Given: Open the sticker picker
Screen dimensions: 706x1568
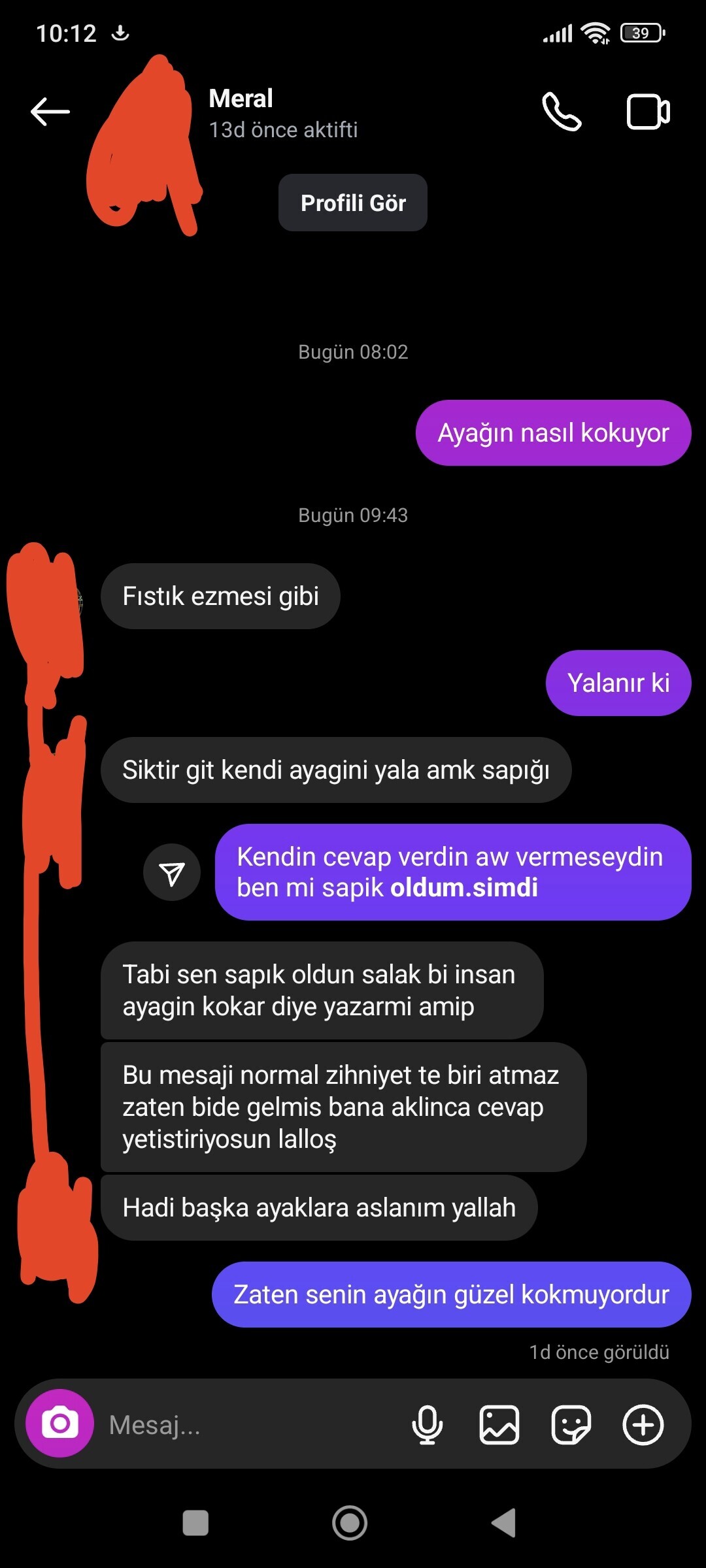Looking at the screenshot, I should click(571, 1424).
